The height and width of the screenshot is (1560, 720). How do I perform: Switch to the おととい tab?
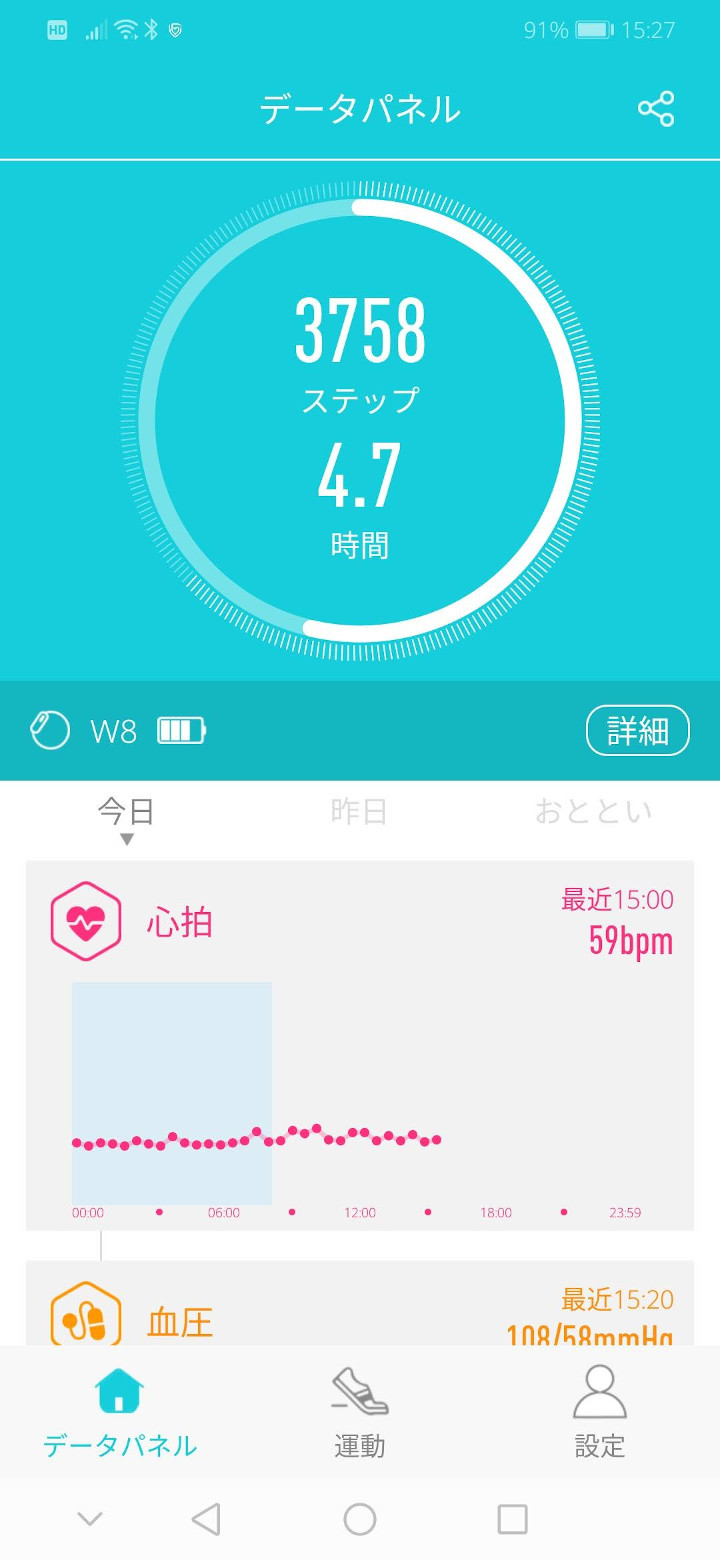[x=593, y=811]
